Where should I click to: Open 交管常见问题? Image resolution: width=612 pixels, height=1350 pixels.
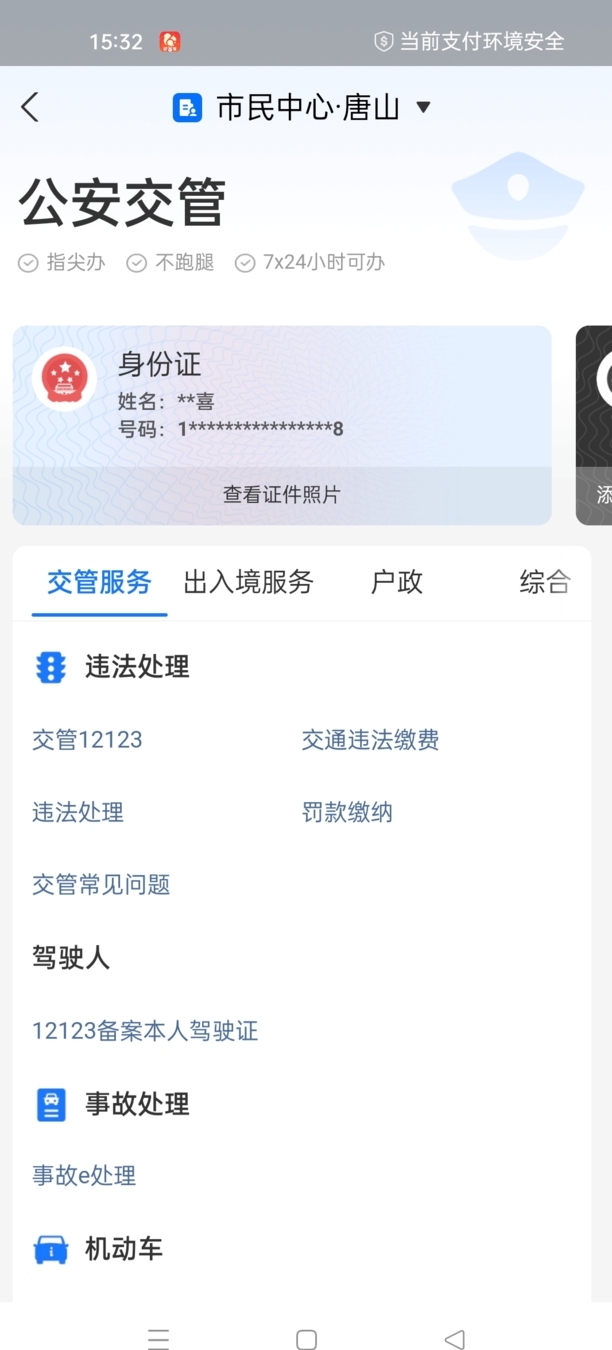[x=101, y=884]
